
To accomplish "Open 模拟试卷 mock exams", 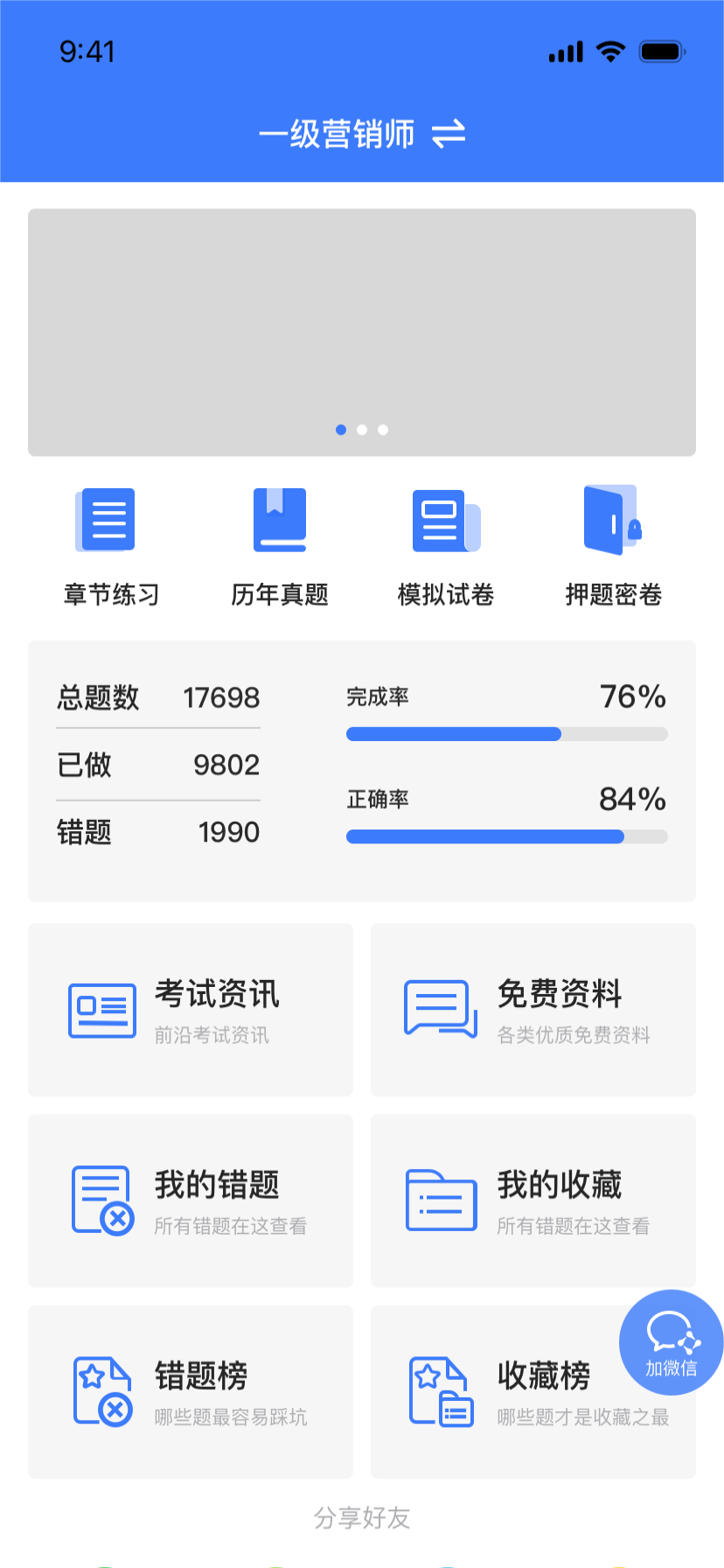I will [x=446, y=542].
